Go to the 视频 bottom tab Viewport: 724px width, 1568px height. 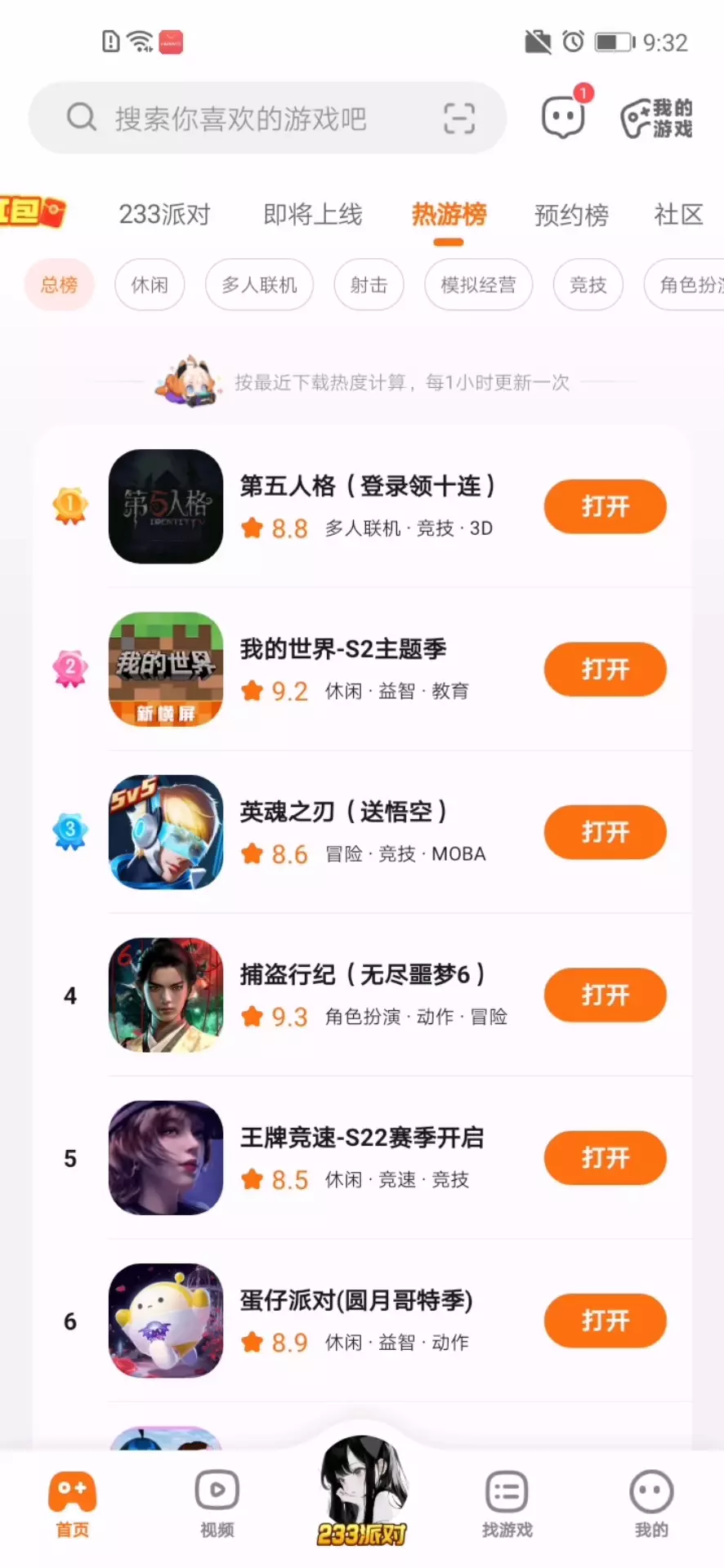pyautogui.click(x=217, y=1504)
